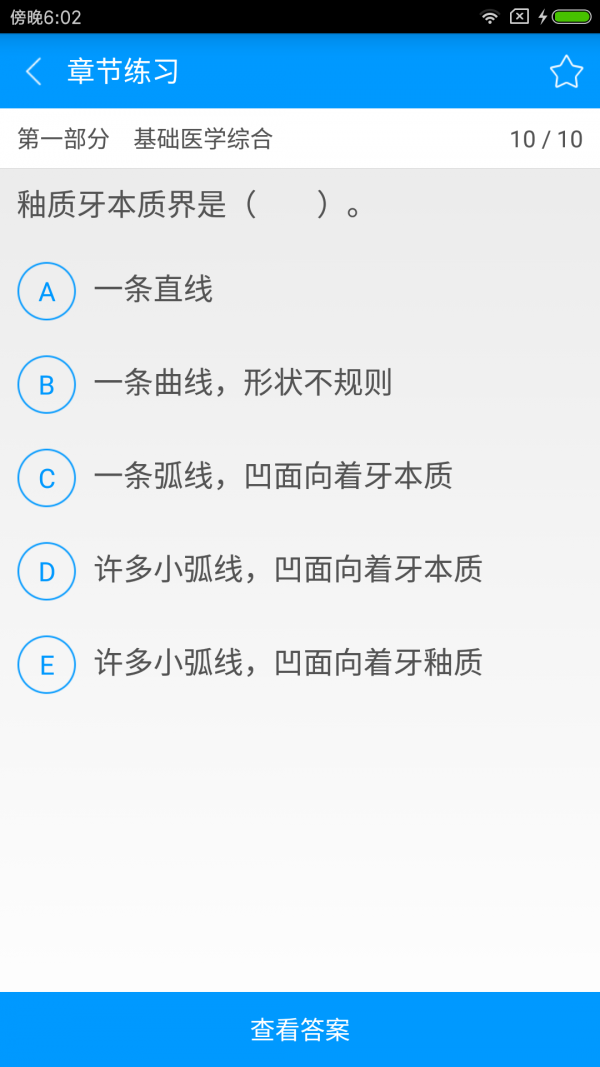Select option D 许多小弧线，凹面向着牙本质
This screenshot has height=1067, width=600.
[x=47, y=571]
